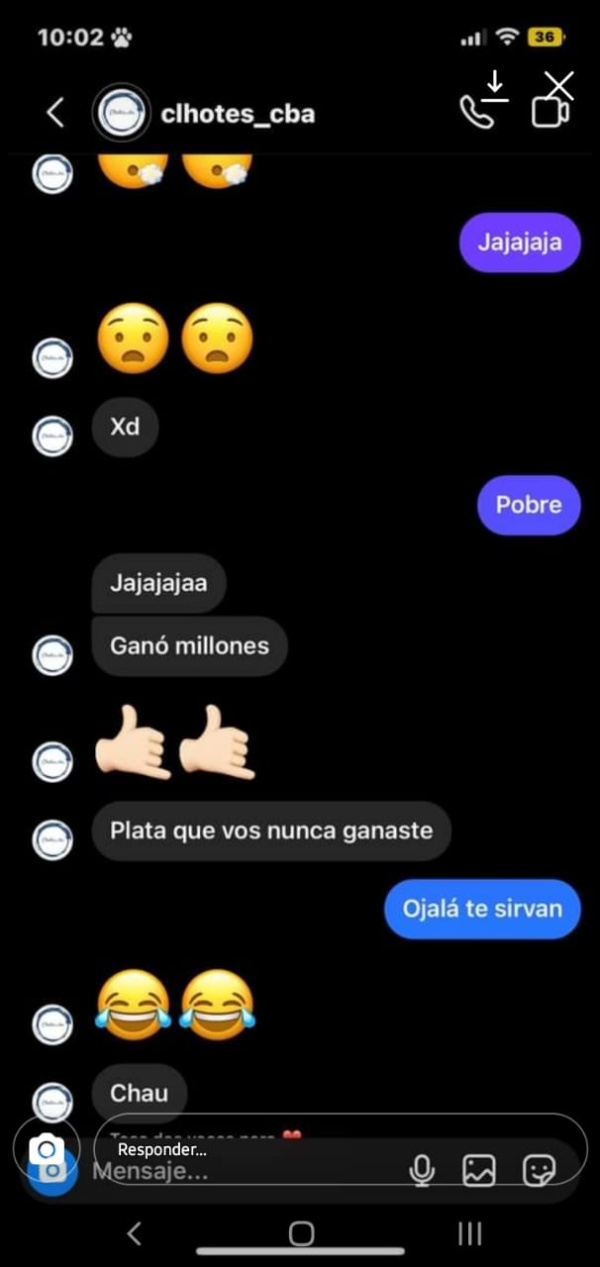Open the camera from the message bar
Image resolution: width=600 pixels, height=1267 pixels.
pos(46,1153)
